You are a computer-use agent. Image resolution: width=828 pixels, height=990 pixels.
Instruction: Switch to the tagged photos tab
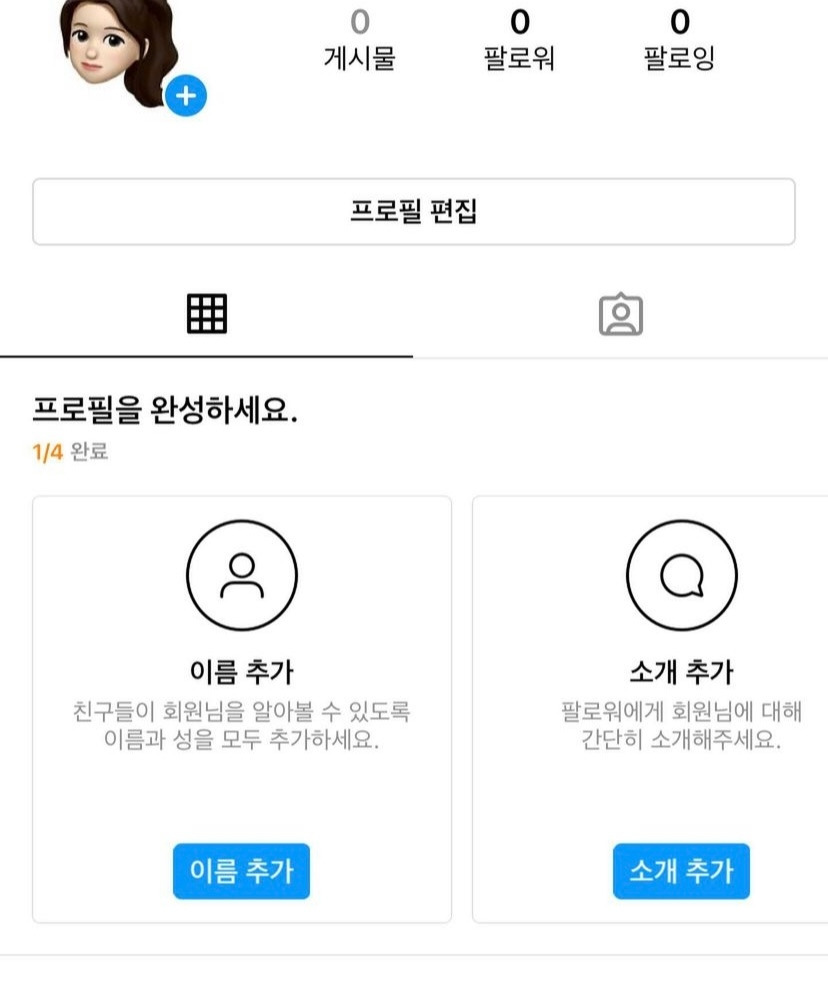tap(620, 314)
